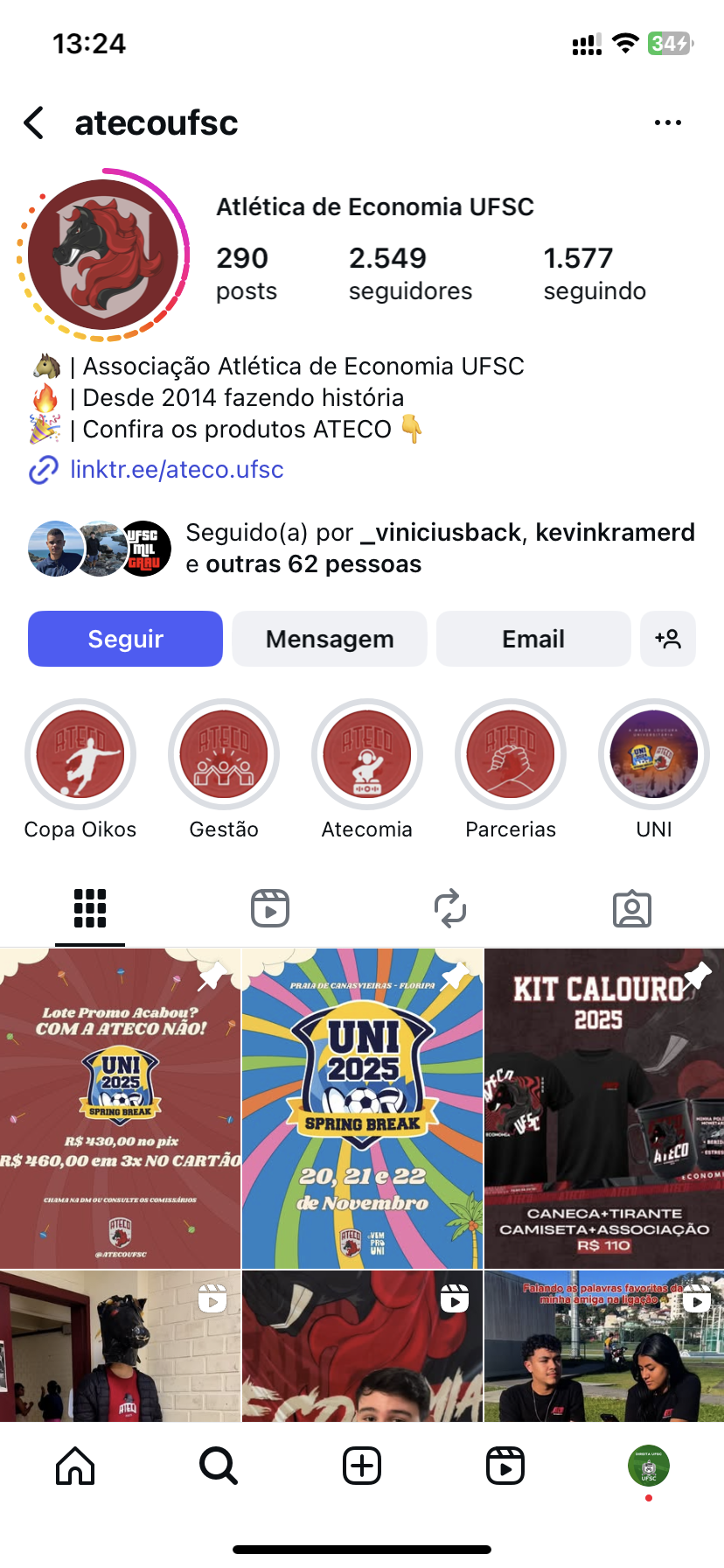724x1568 pixels.
Task: Send a message via Mensagem
Action: tap(330, 639)
